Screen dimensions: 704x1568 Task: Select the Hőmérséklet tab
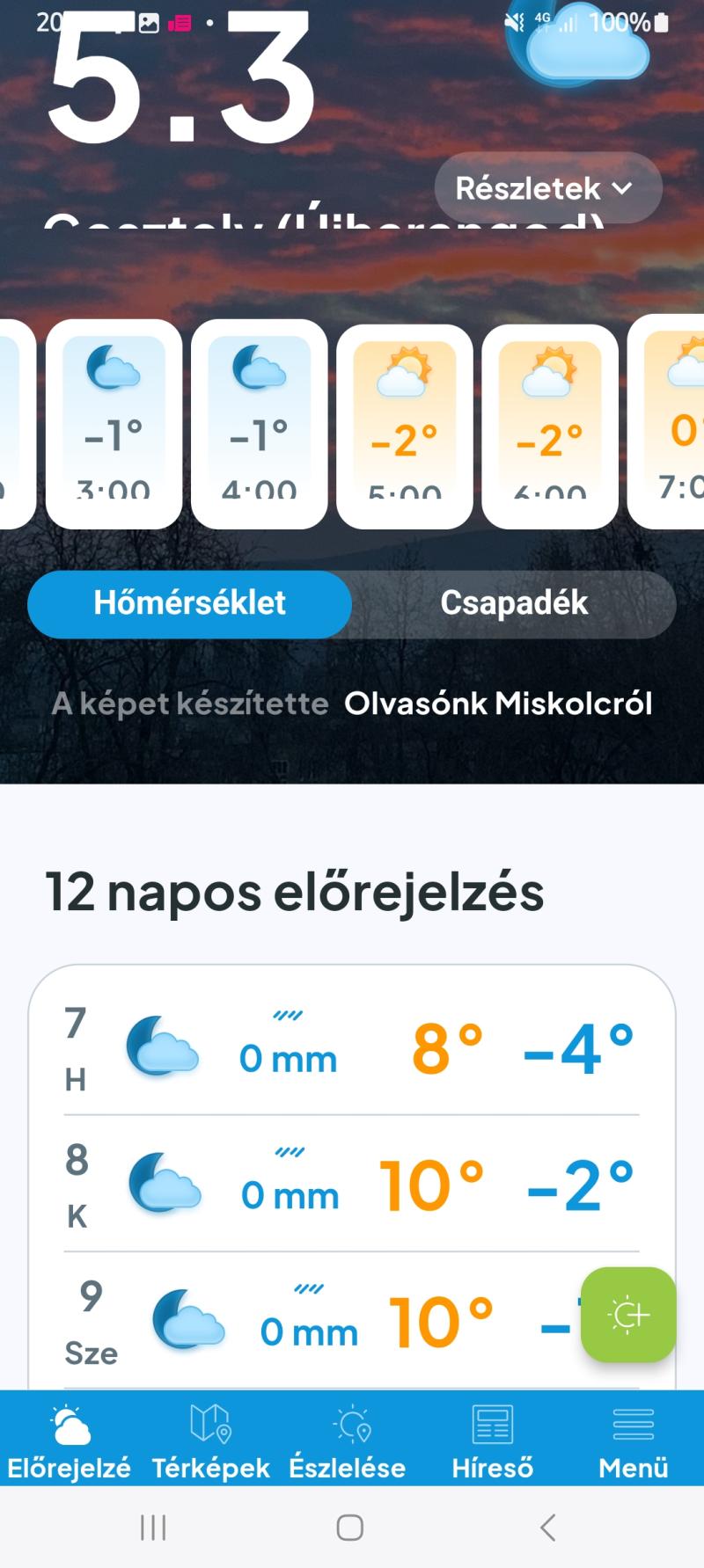[190, 603]
